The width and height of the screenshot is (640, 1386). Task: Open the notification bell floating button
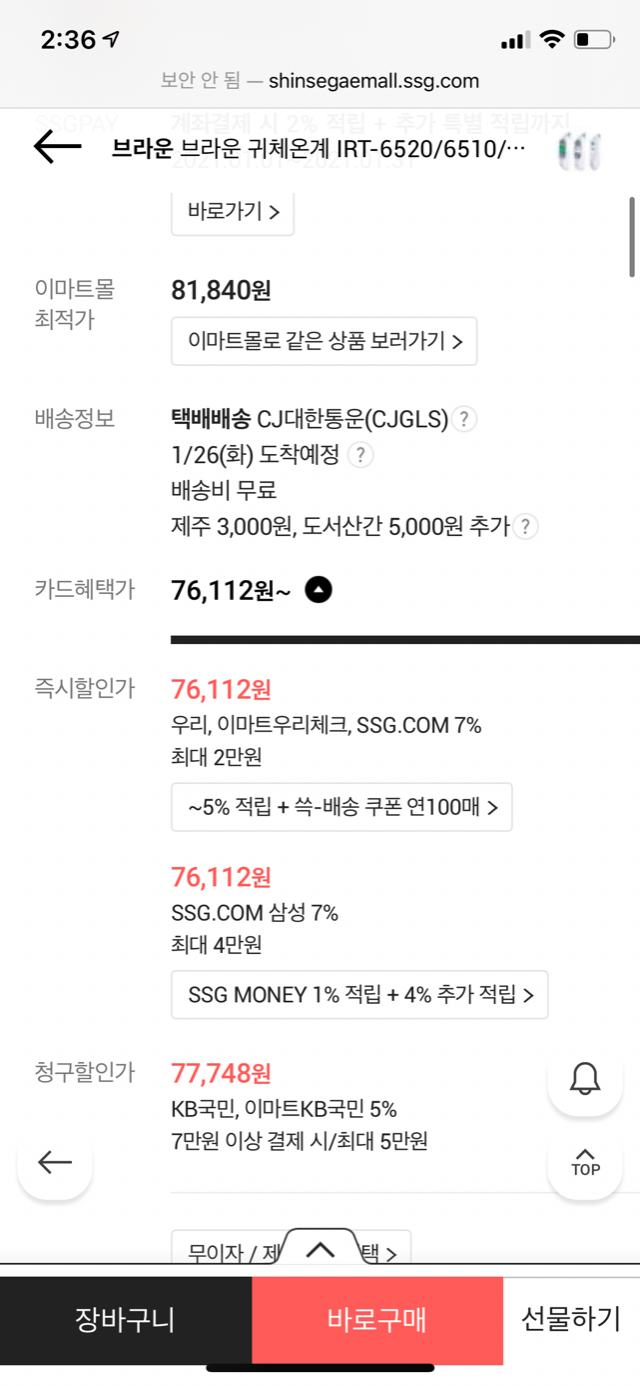[585, 1078]
